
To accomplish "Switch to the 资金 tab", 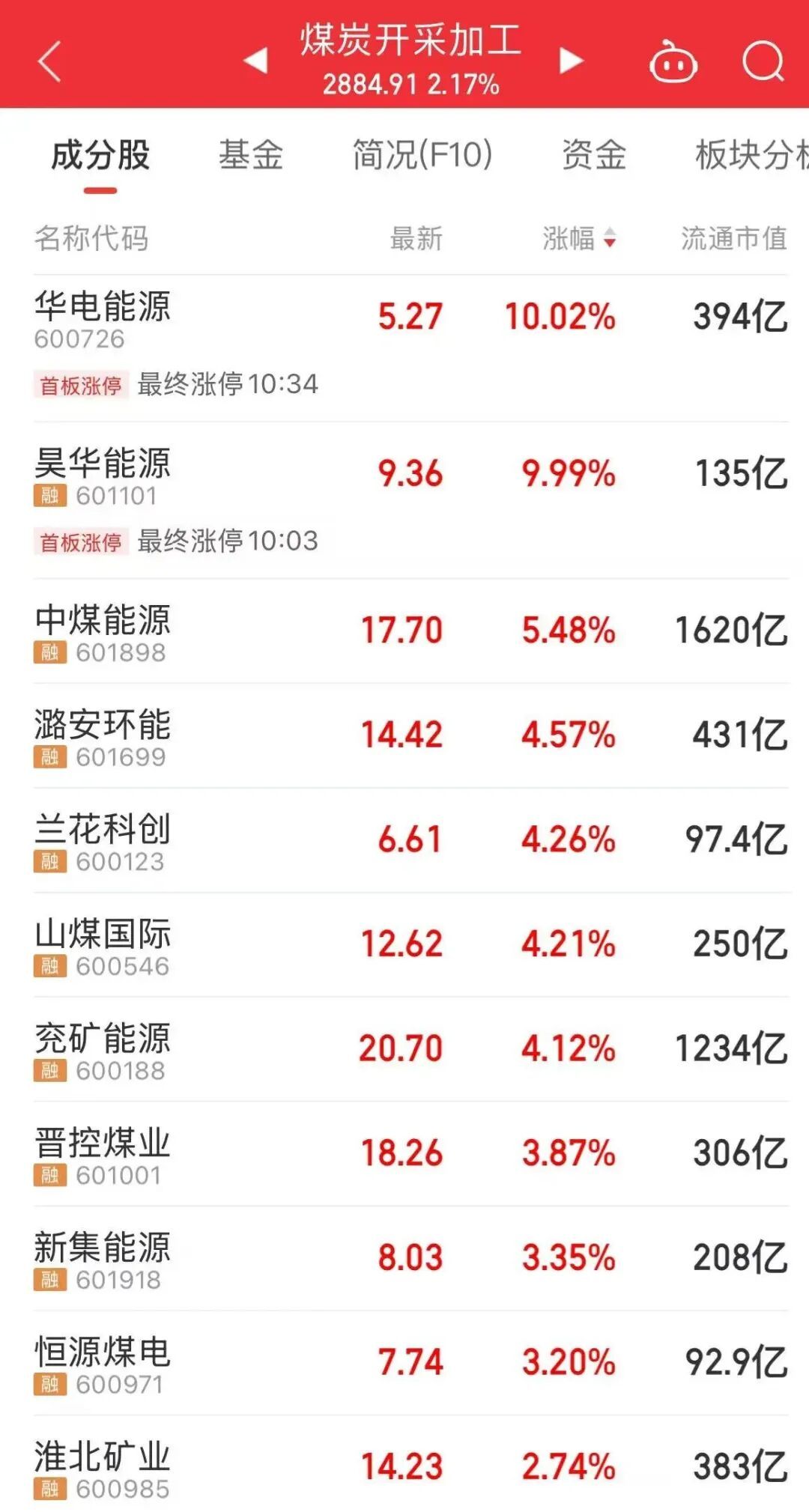I will [594, 156].
